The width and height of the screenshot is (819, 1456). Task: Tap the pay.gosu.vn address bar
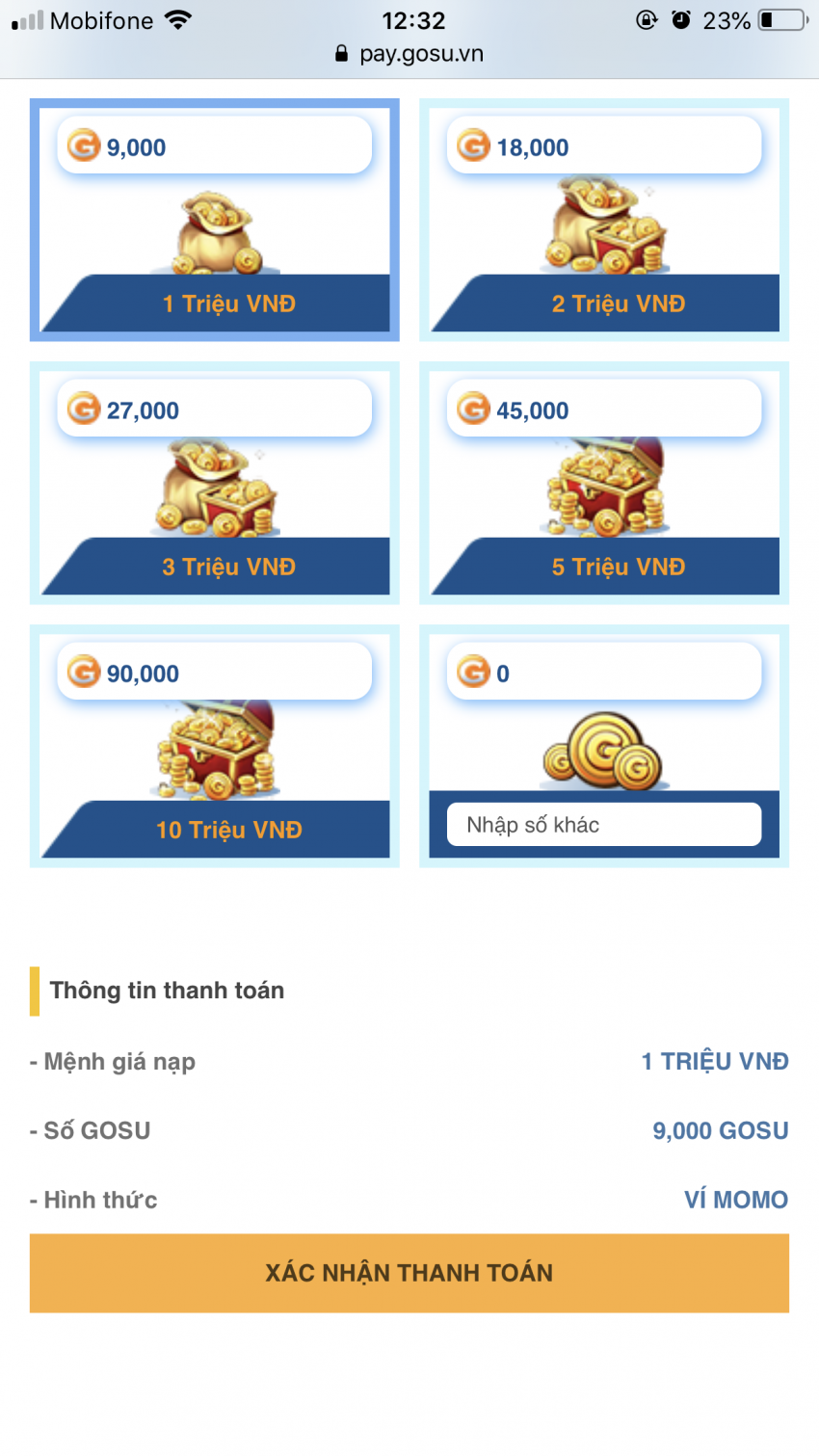[x=410, y=54]
